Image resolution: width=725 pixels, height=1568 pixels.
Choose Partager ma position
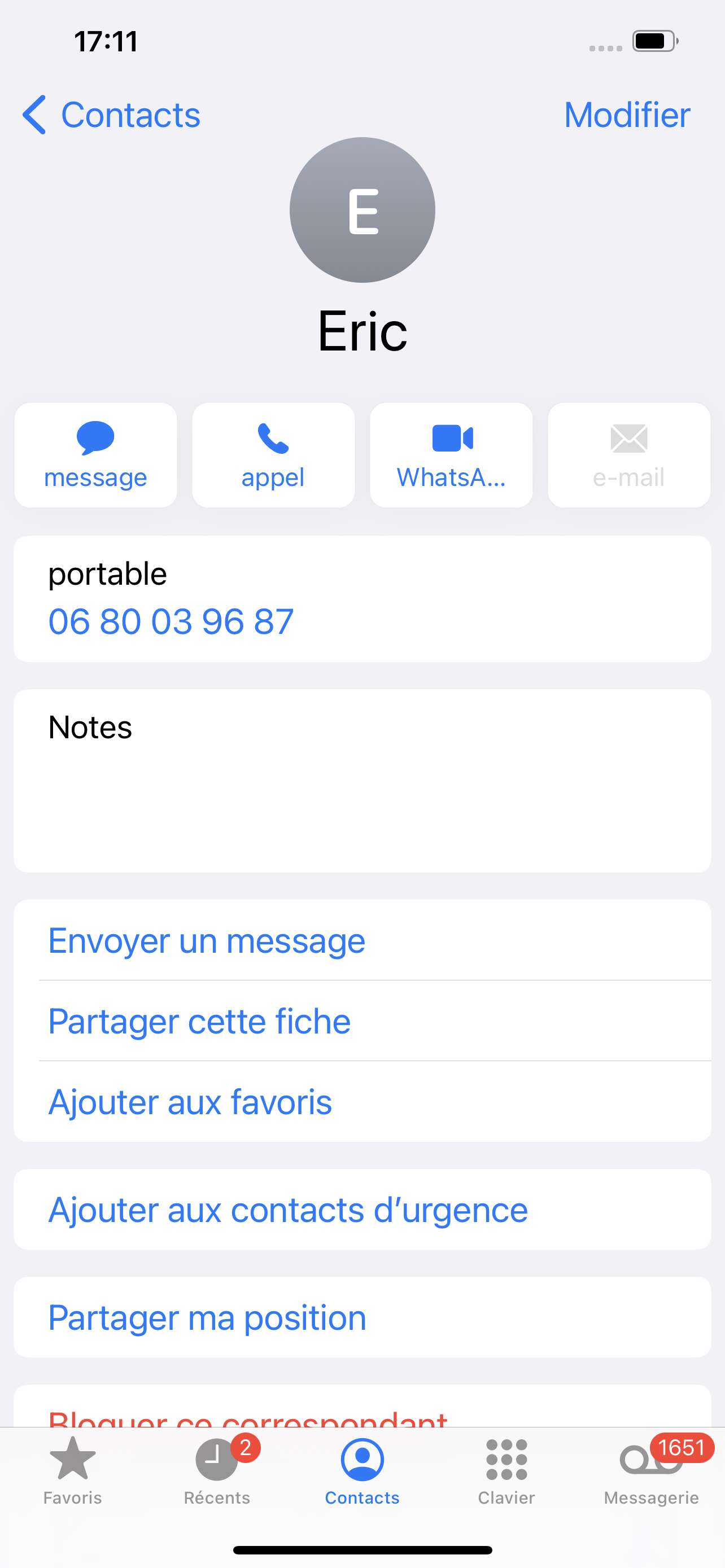click(x=362, y=1317)
